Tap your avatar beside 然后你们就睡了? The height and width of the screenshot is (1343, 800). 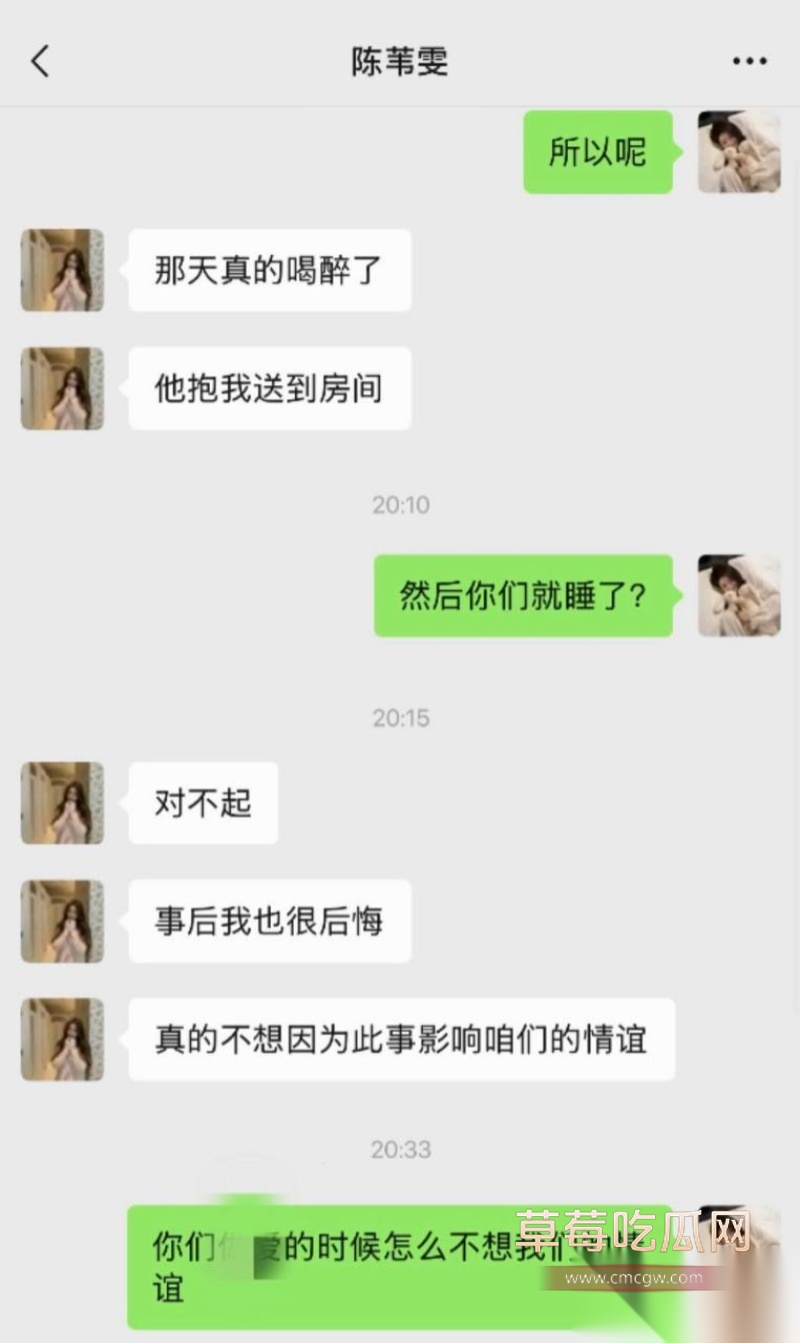click(738, 594)
